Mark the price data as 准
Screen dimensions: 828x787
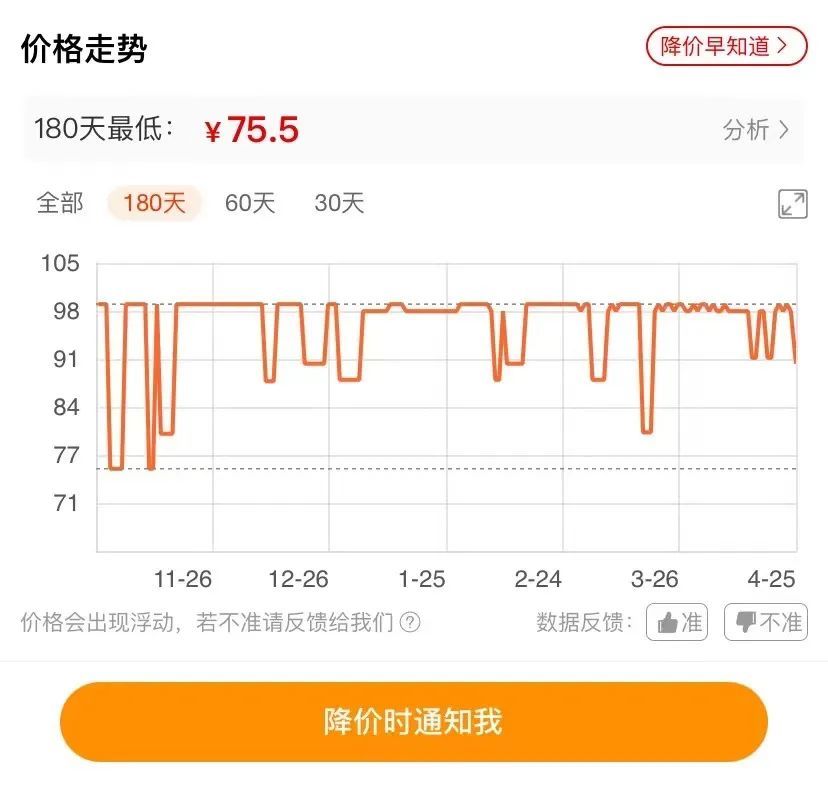(x=678, y=623)
